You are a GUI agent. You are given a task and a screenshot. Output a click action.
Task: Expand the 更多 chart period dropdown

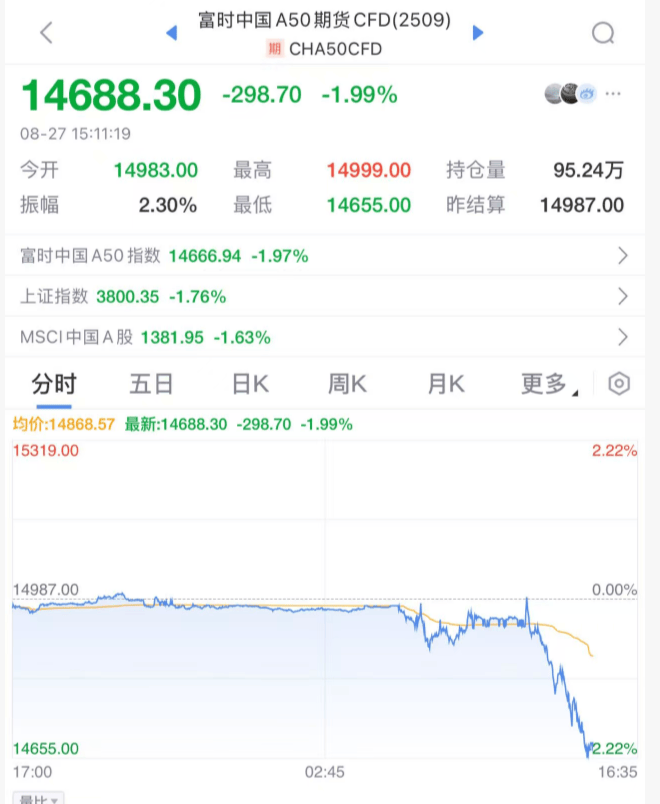(548, 384)
